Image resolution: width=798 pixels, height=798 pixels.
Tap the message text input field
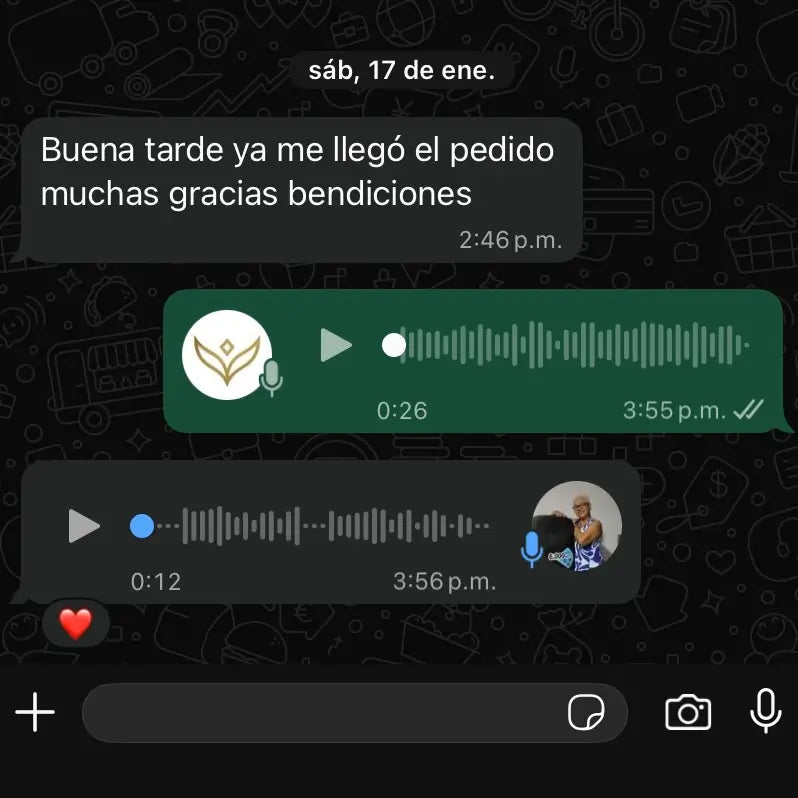click(x=320, y=713)
